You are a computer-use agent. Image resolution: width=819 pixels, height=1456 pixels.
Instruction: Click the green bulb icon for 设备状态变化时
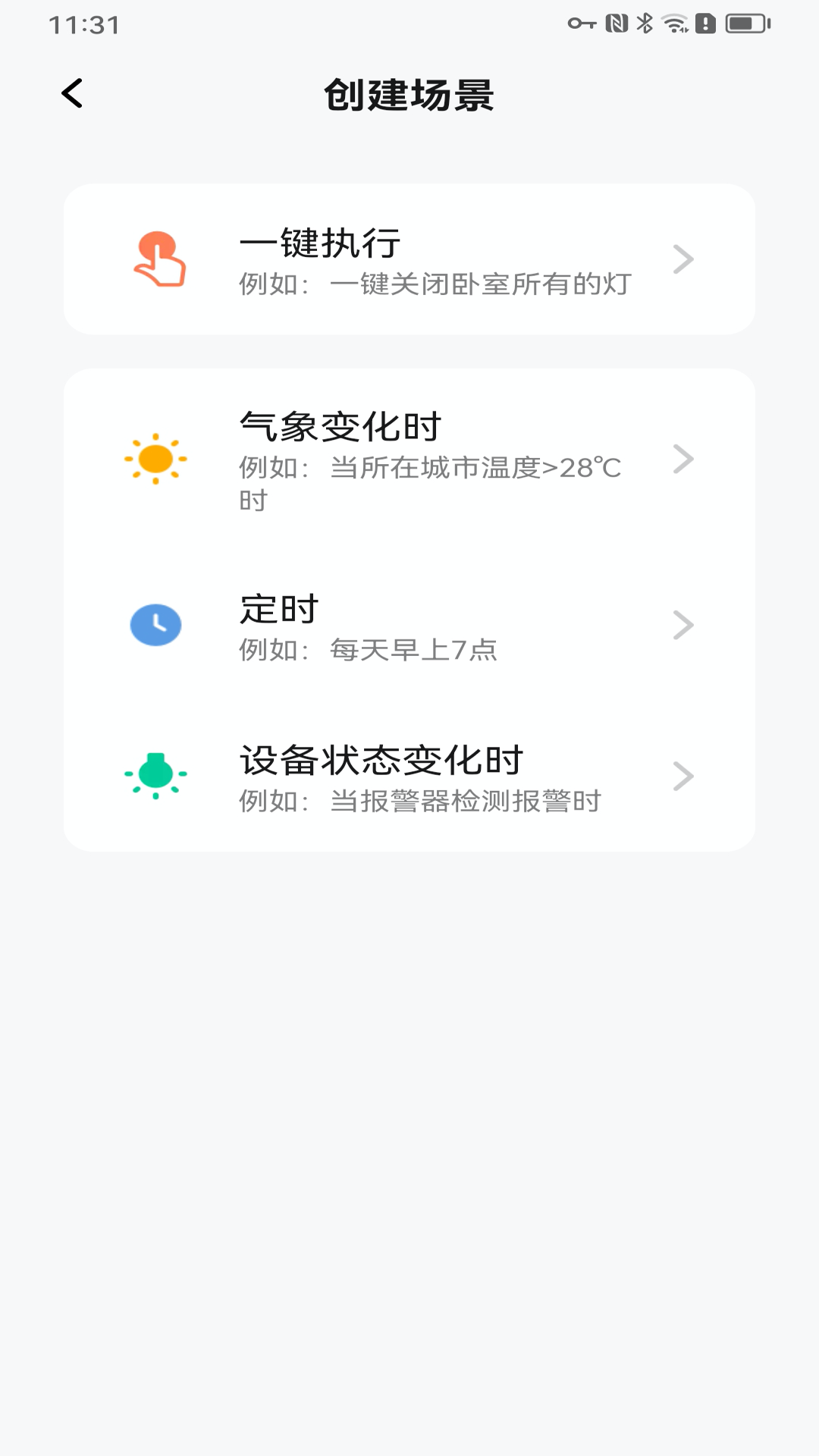155,774
